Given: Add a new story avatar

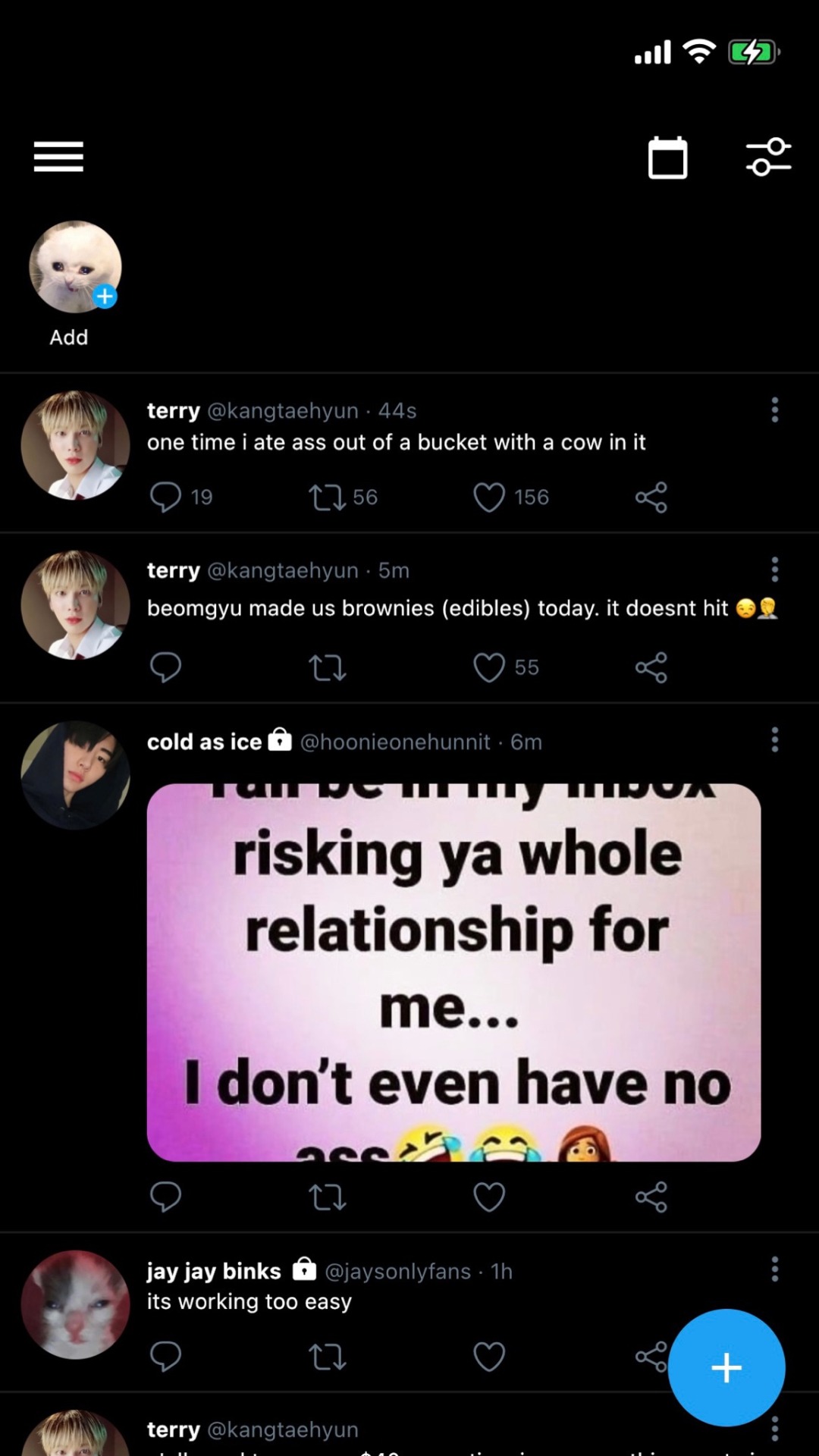Looking at the screenshot, I should [x=75, y=267].
